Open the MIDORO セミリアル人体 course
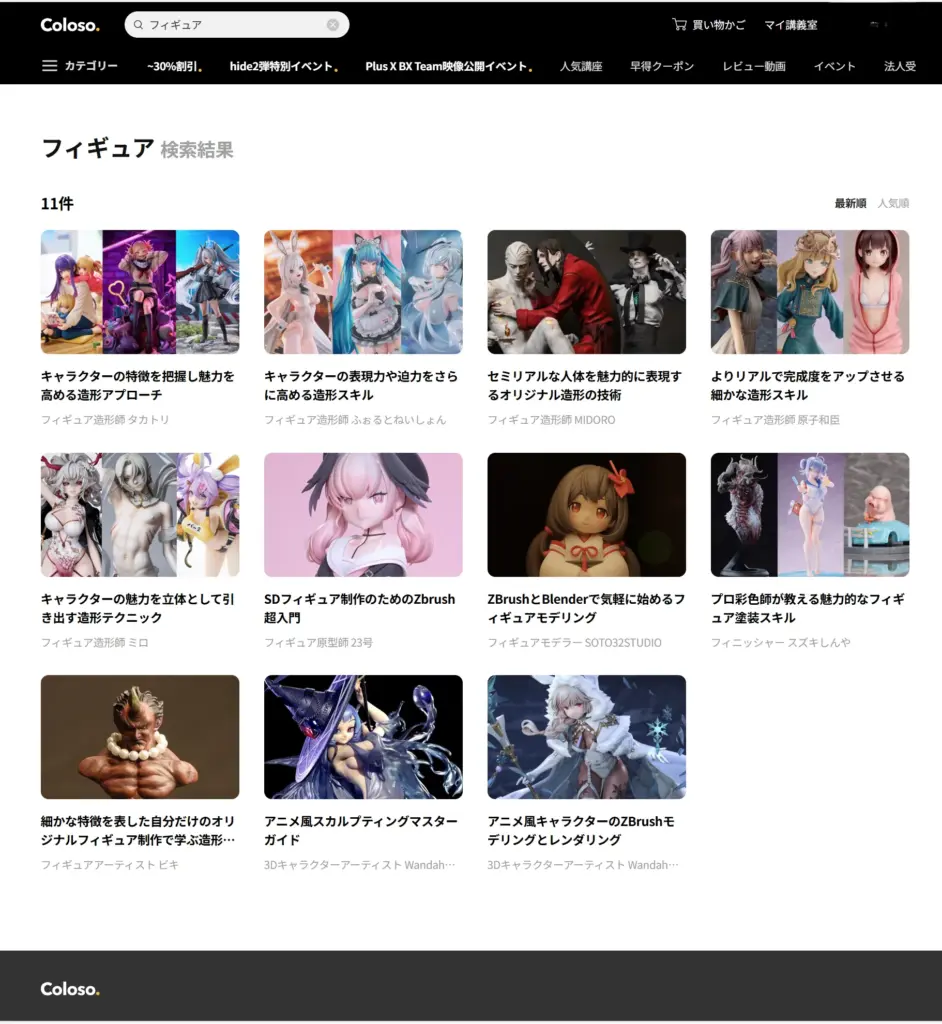Image resolution: width=942 pixels, height=1024 pixels. click(x=586, y=292)
